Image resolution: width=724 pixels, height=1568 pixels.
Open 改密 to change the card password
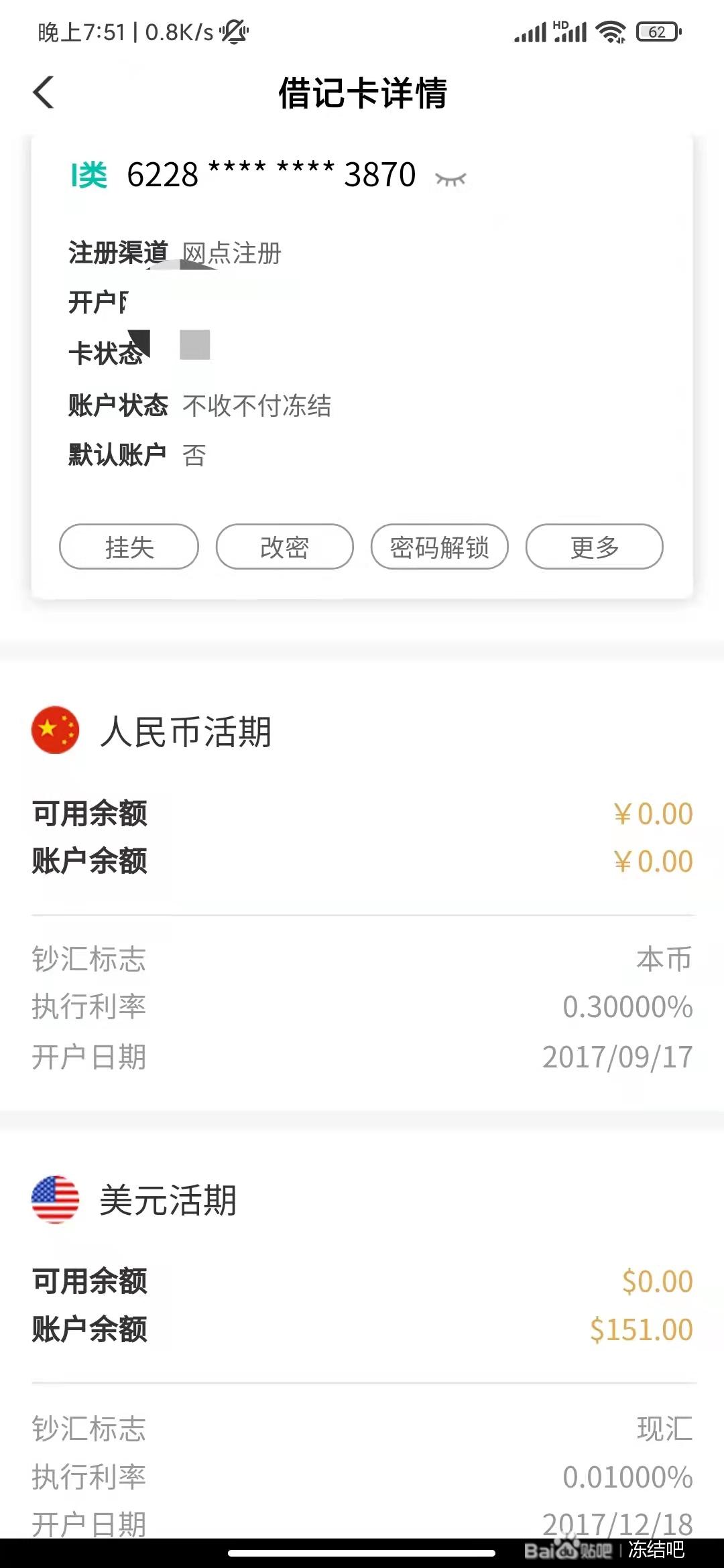[x=284, y=547]
